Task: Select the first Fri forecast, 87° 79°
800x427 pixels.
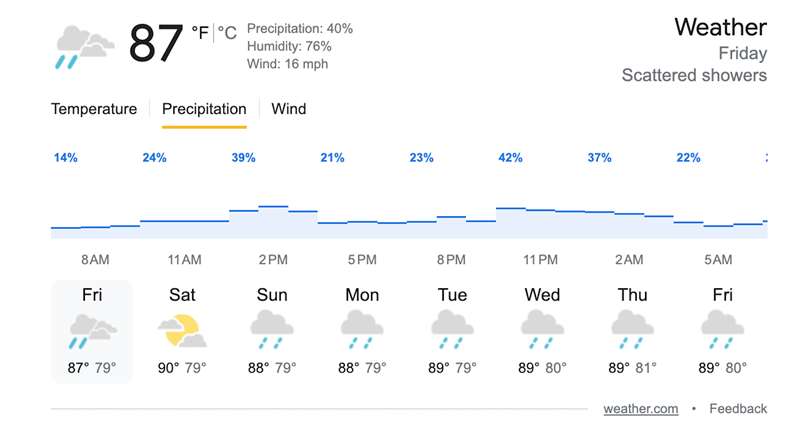Action: point(92,331)
